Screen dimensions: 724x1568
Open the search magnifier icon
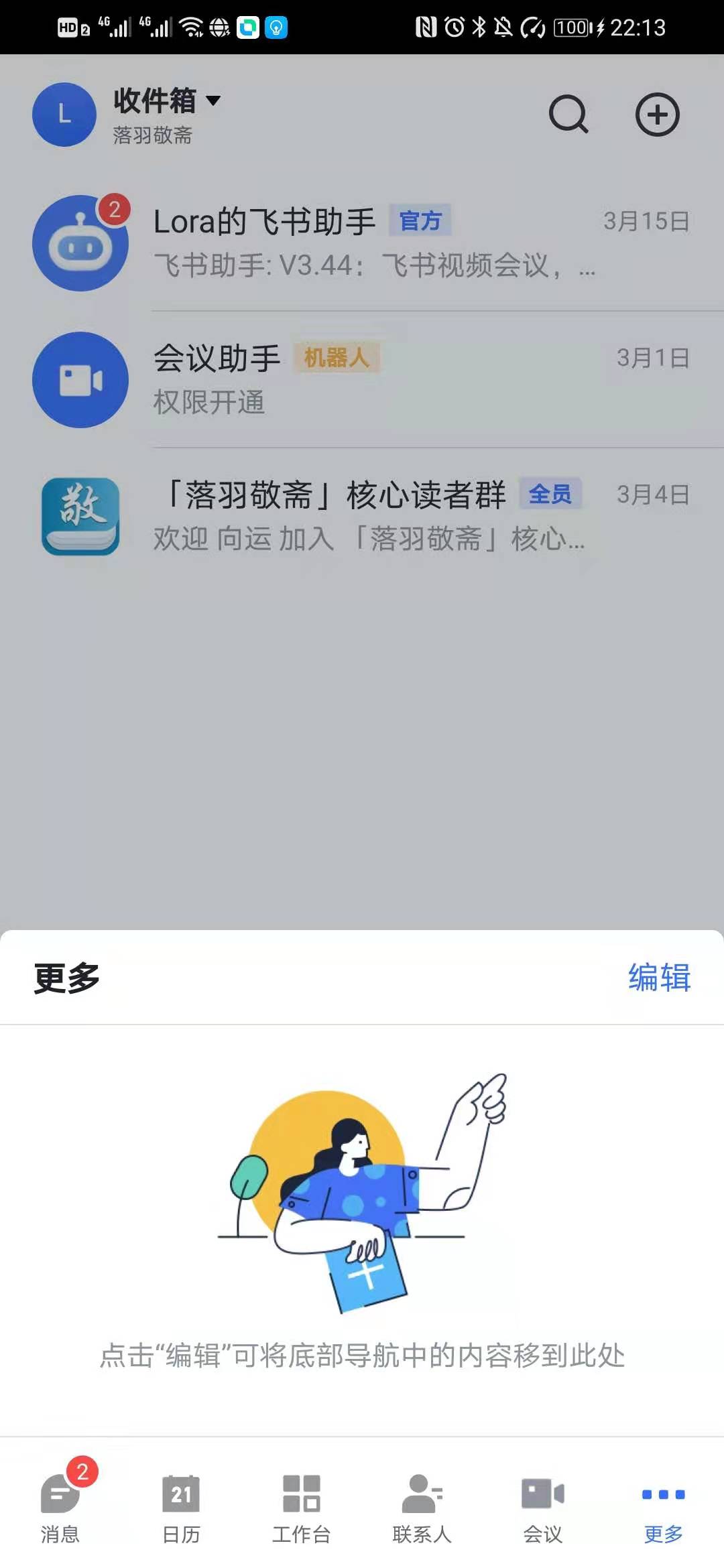coord(568,115)
